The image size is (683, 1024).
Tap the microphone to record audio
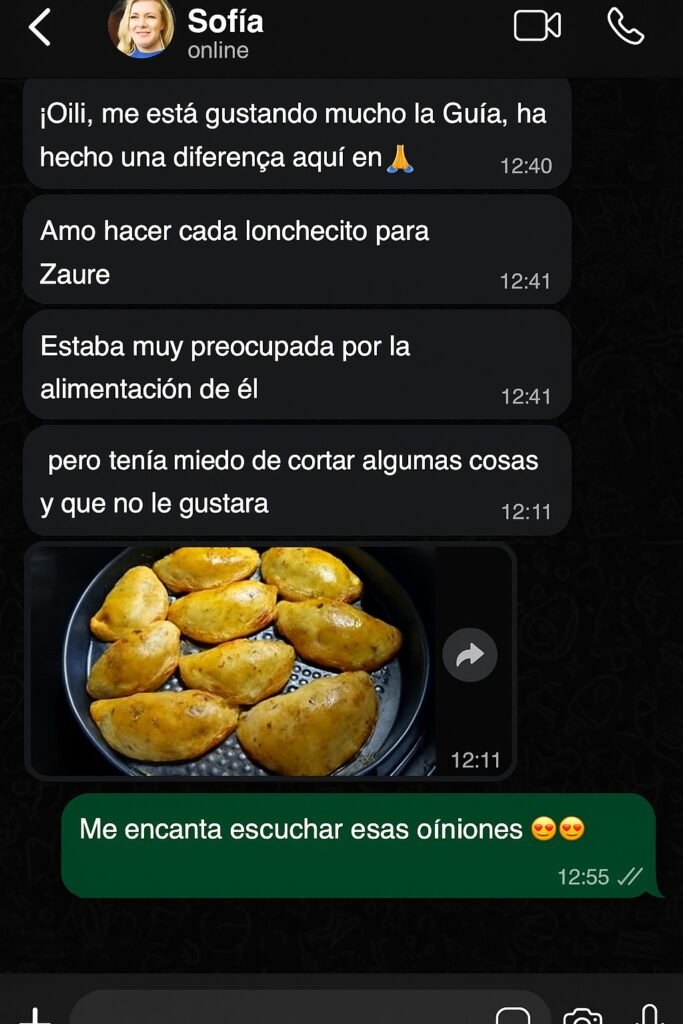point(650,1014)
